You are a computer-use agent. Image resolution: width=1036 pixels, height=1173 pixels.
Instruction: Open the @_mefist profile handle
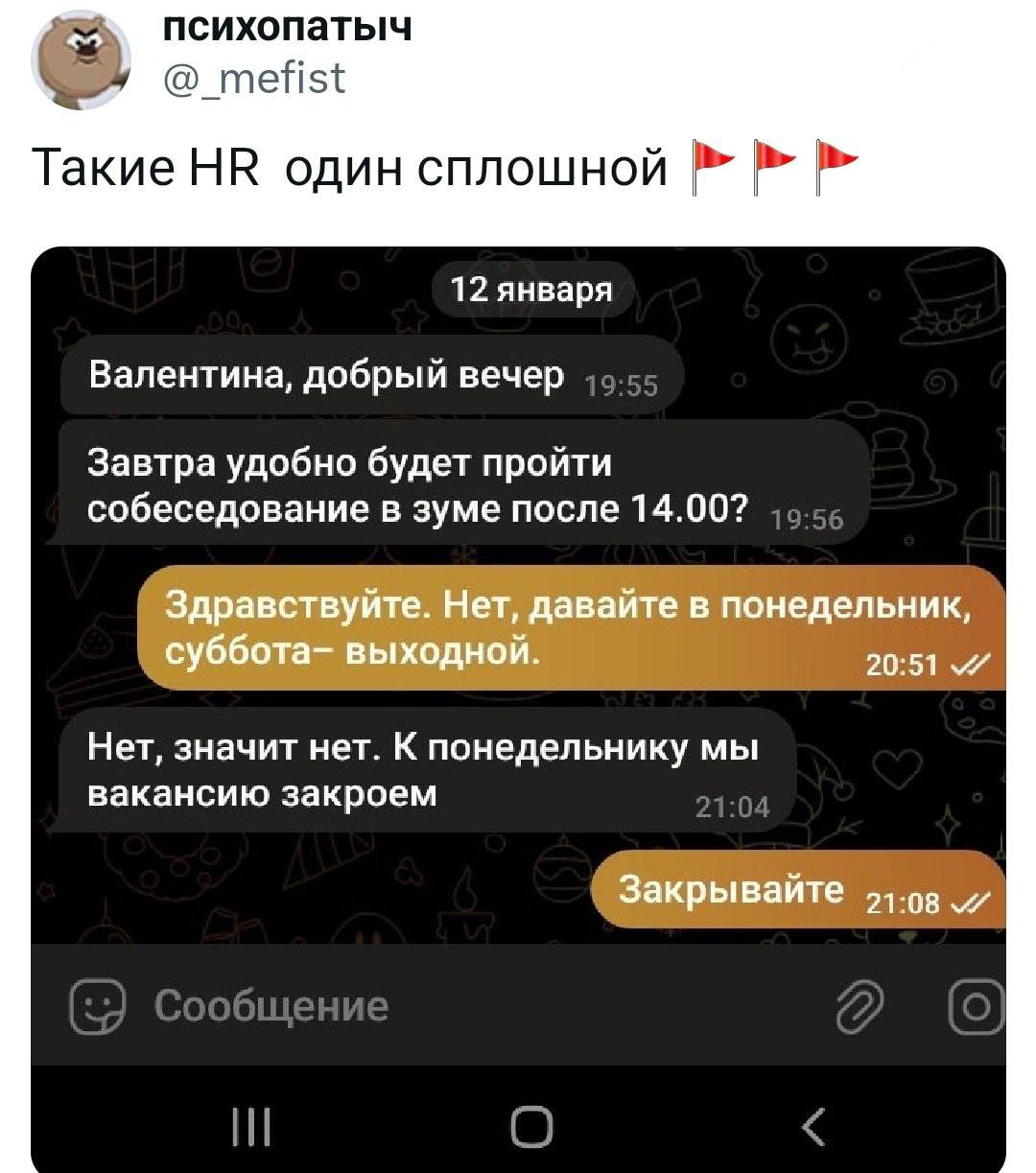pos(253,79)
